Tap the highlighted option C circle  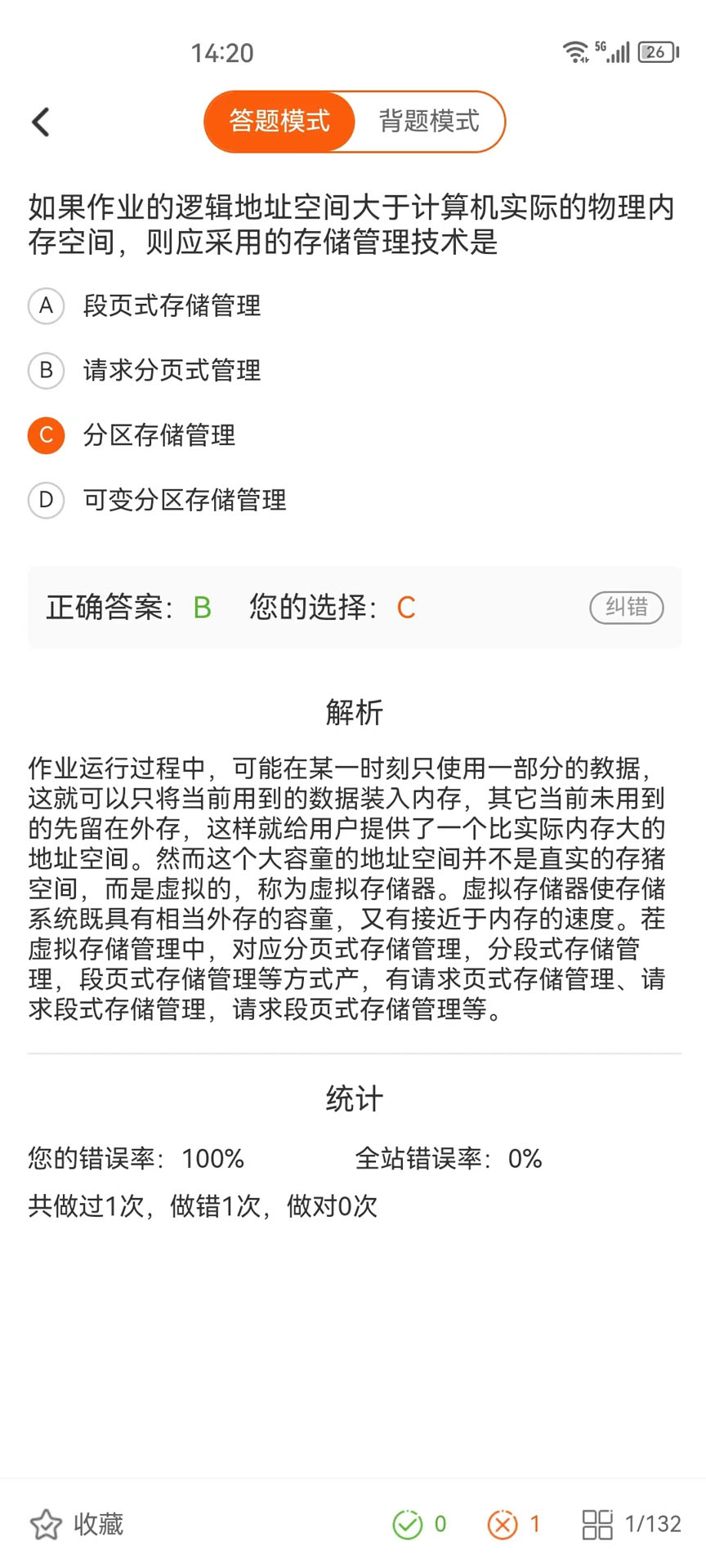[x=46, y=435]
